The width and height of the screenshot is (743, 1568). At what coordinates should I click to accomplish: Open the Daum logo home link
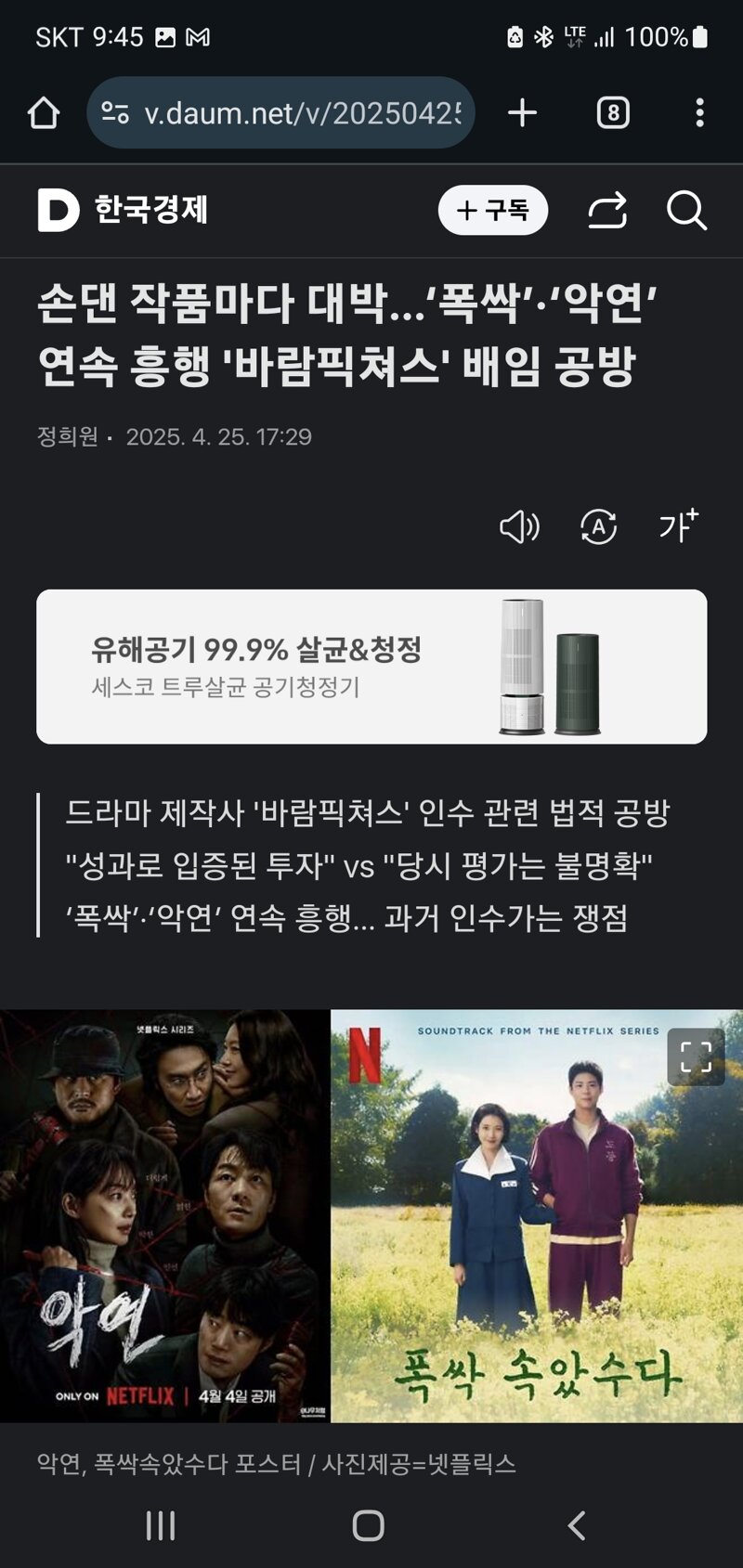(x=58, y=210)
